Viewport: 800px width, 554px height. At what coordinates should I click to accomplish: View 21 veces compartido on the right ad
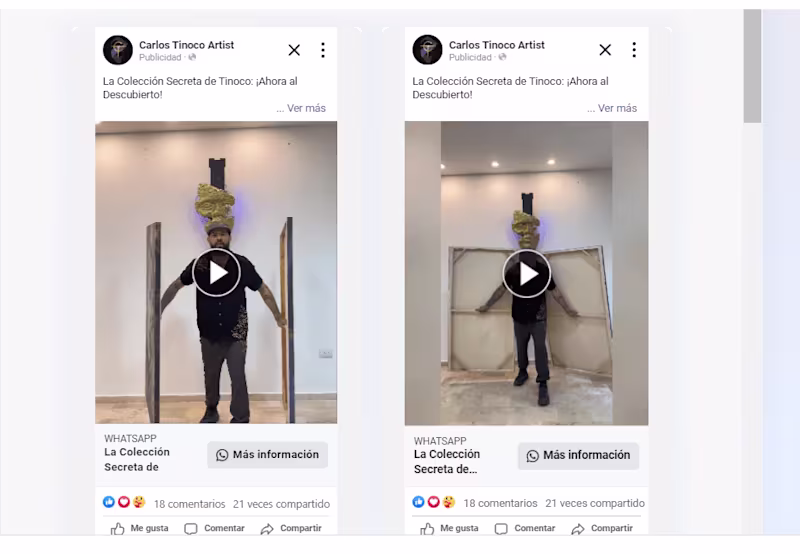click(x=594, y=503)
